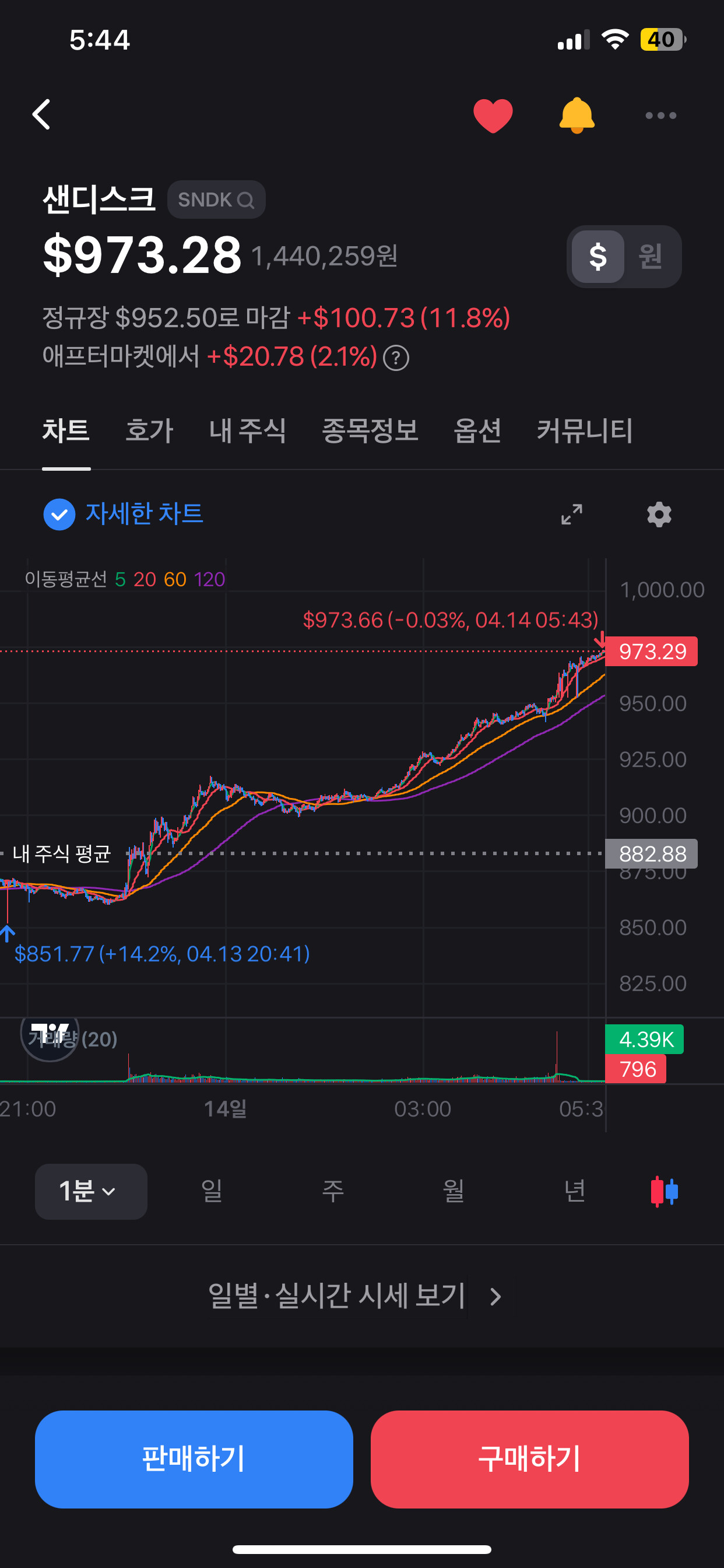Open chart settings gear
Screen dimensions: 724x1568
click(x=659, y=515)
